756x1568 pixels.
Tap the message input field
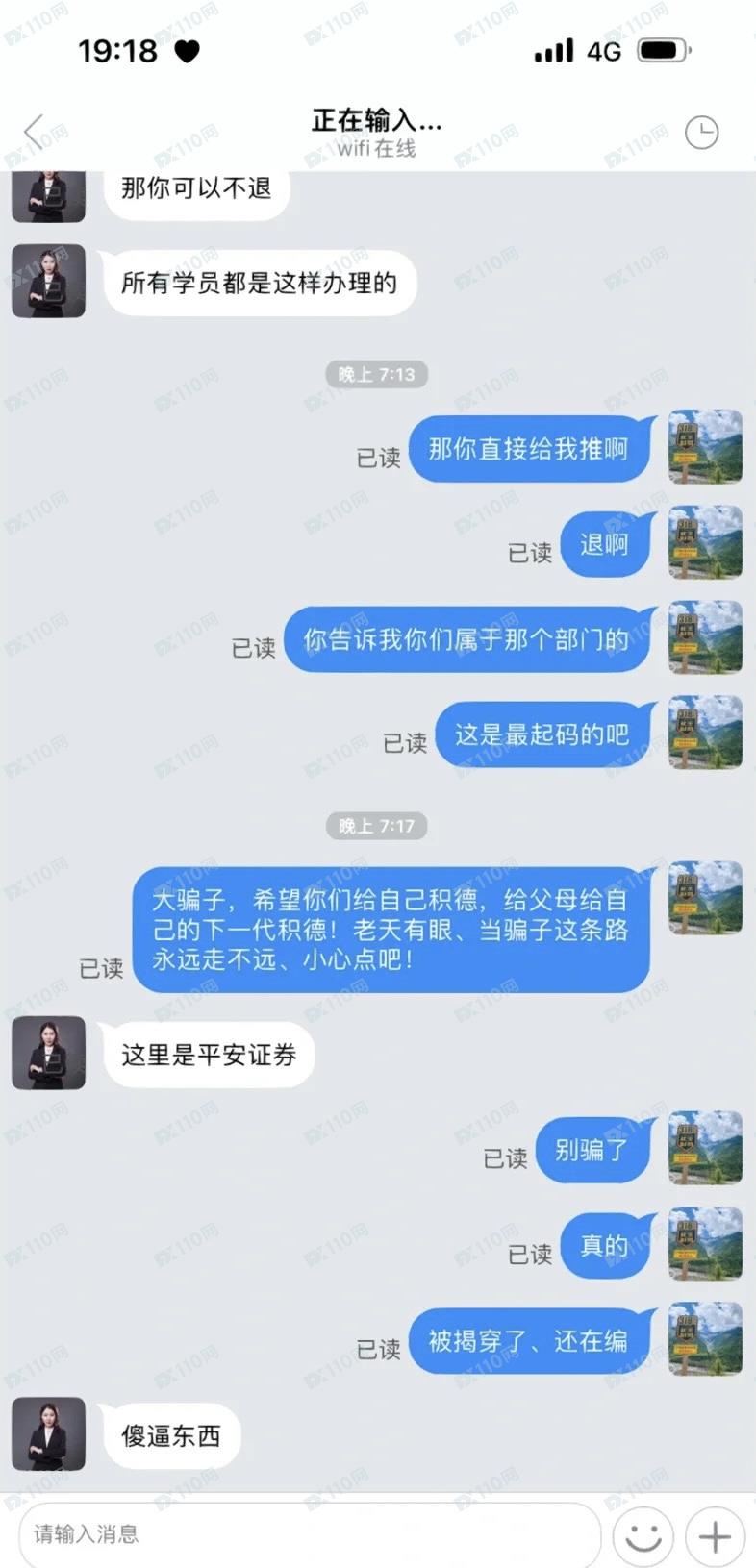pos(308,1533)
